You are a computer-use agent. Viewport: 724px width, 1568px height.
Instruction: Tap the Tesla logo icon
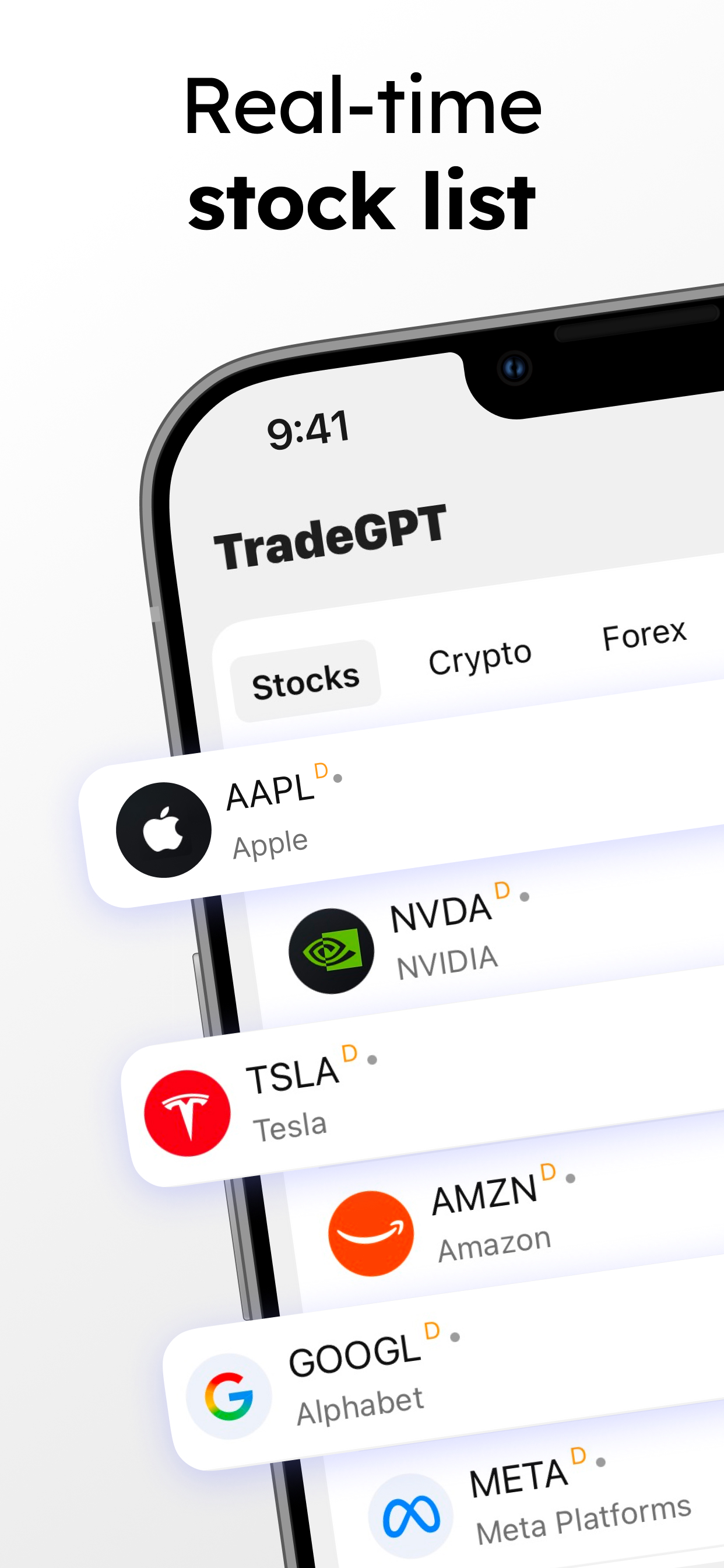[x=187, y=1112]
